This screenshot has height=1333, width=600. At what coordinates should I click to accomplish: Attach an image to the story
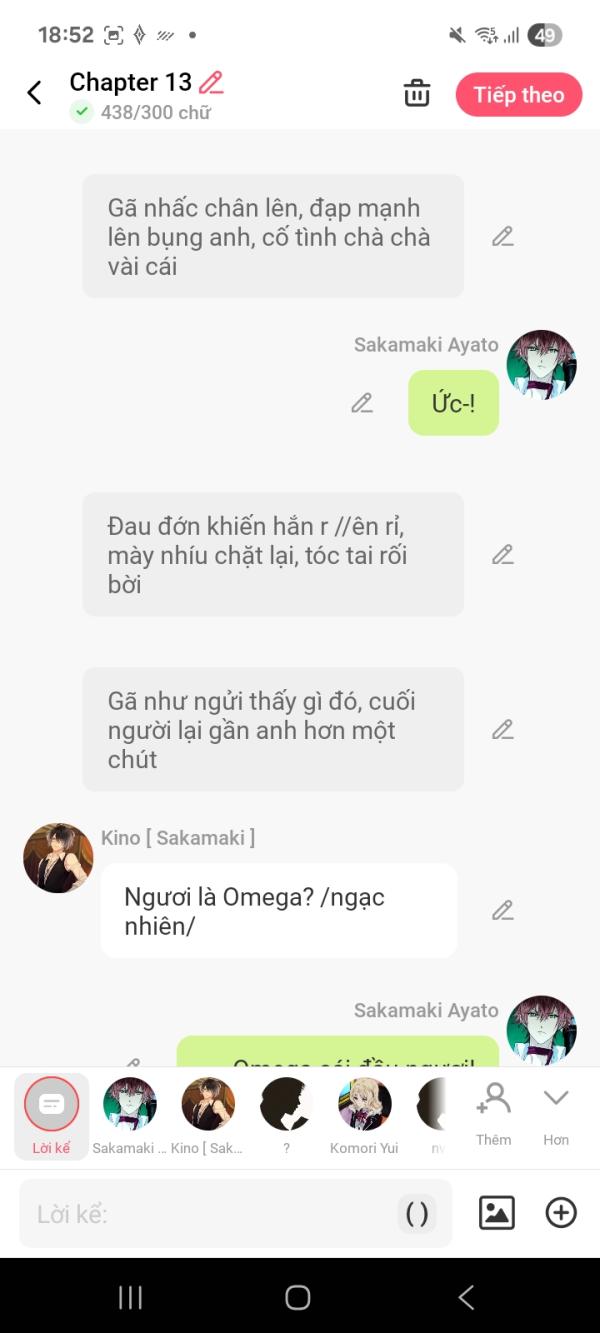pos(497,1213)
